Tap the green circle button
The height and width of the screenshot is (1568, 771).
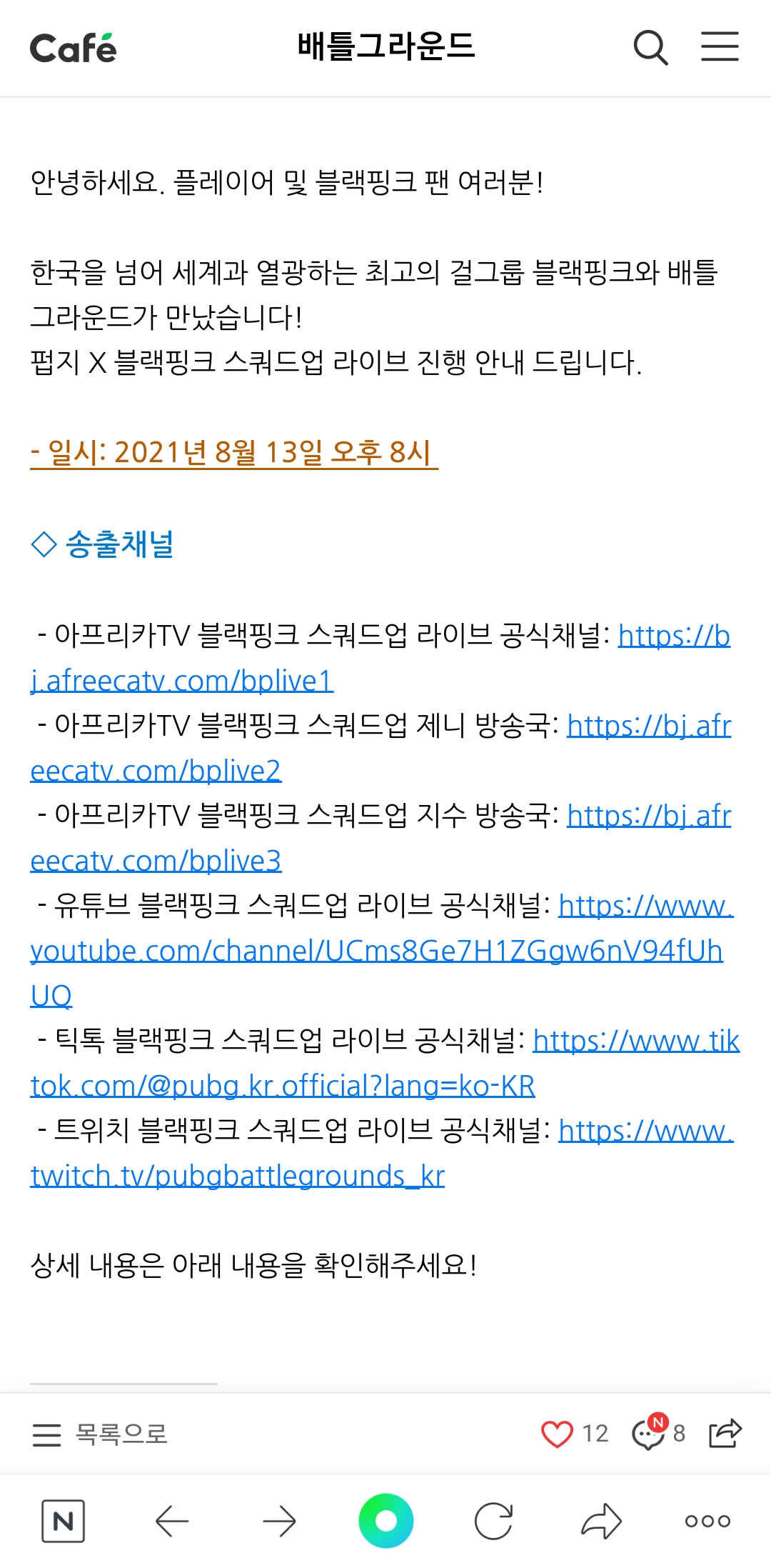386,1521
